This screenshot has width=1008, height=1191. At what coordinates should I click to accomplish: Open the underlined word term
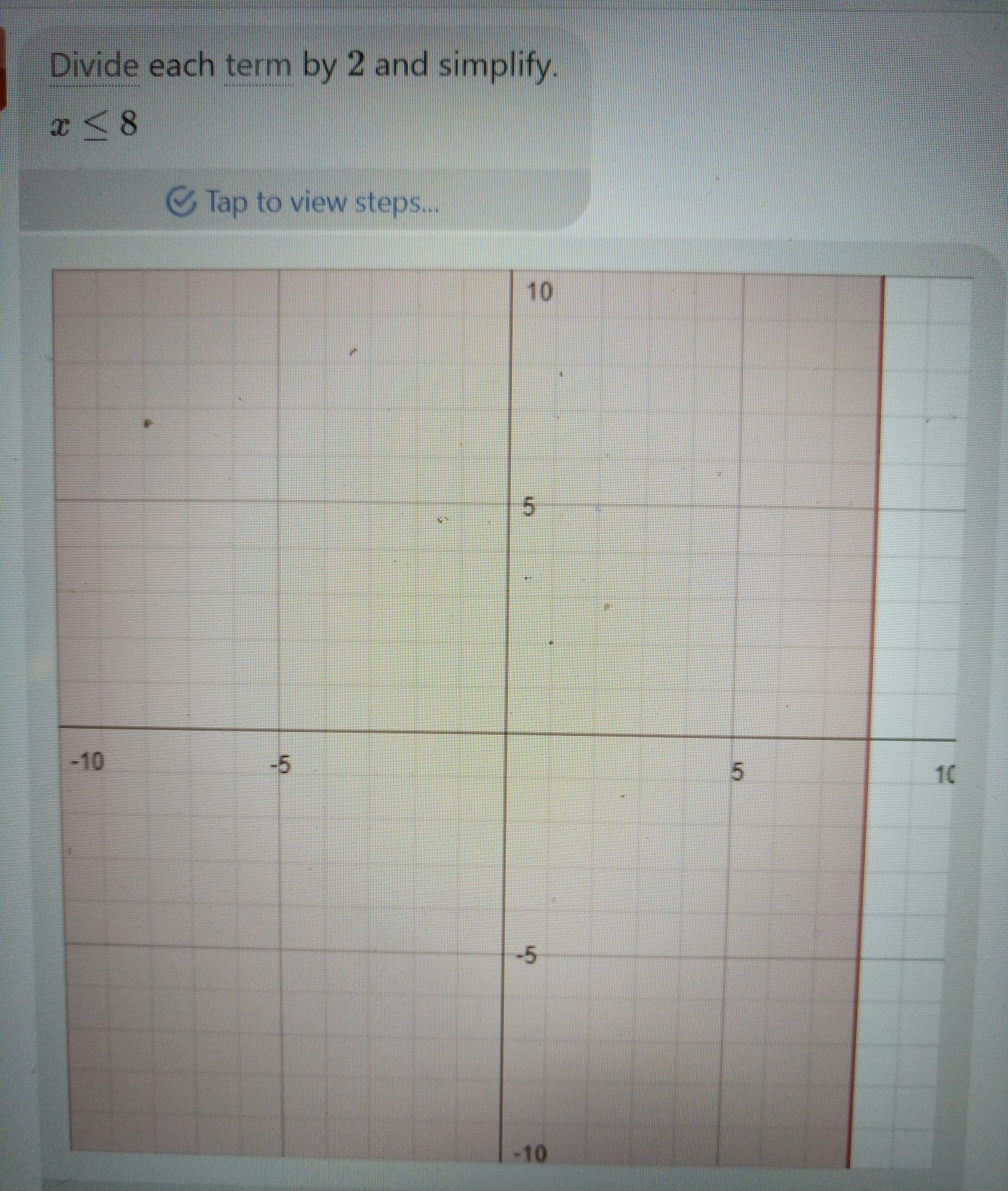click(x=258, y=66)
